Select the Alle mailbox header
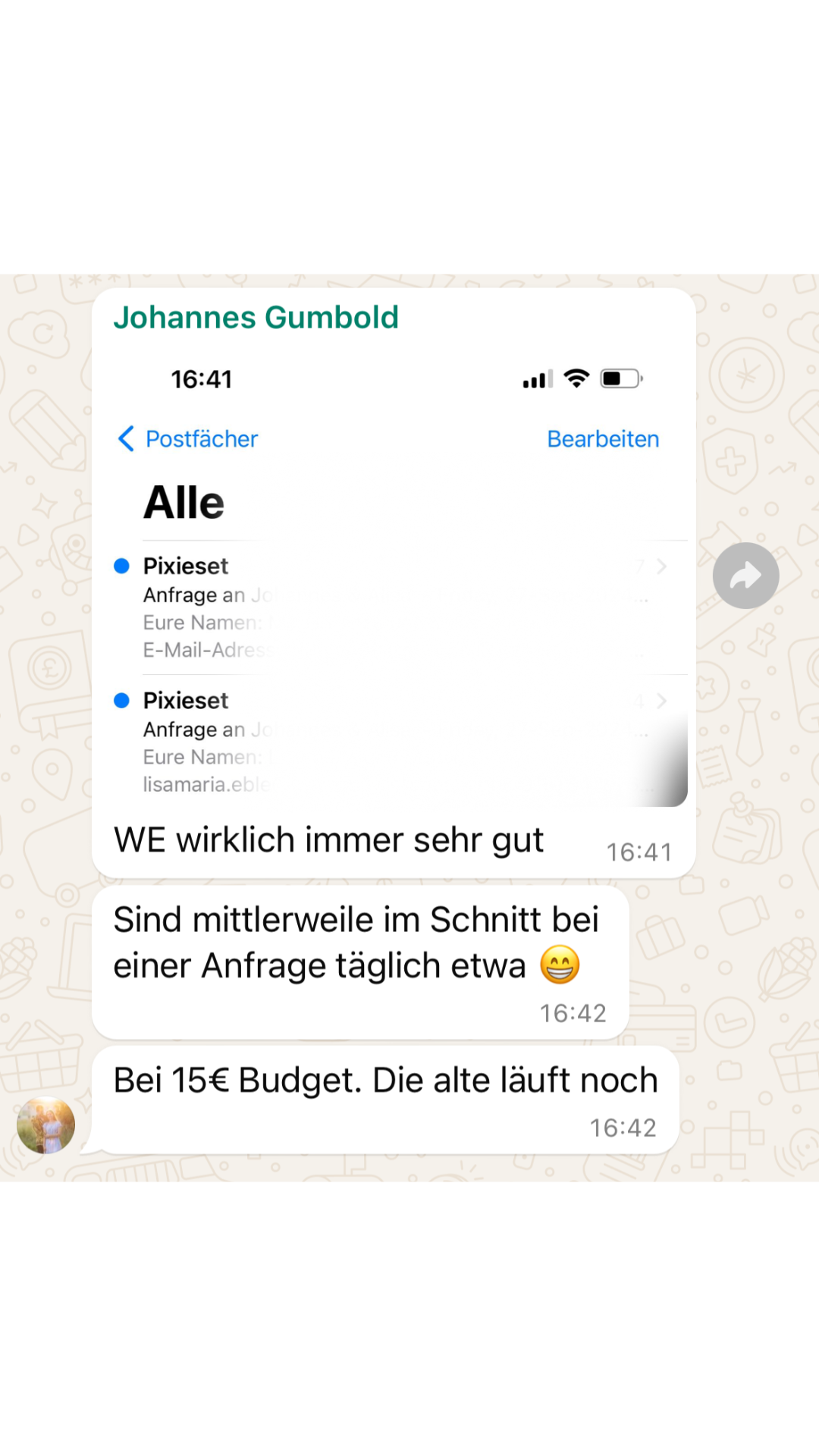Screen dimensions: 819x1456 click(184, 500)
